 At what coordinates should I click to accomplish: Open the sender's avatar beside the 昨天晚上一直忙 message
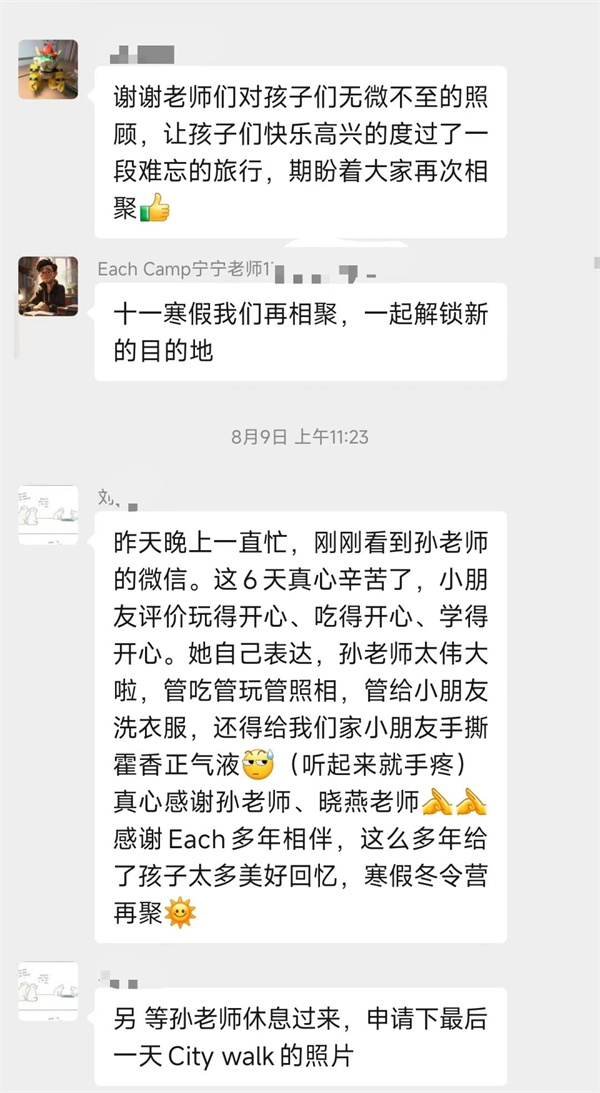[x=48, y=516]
